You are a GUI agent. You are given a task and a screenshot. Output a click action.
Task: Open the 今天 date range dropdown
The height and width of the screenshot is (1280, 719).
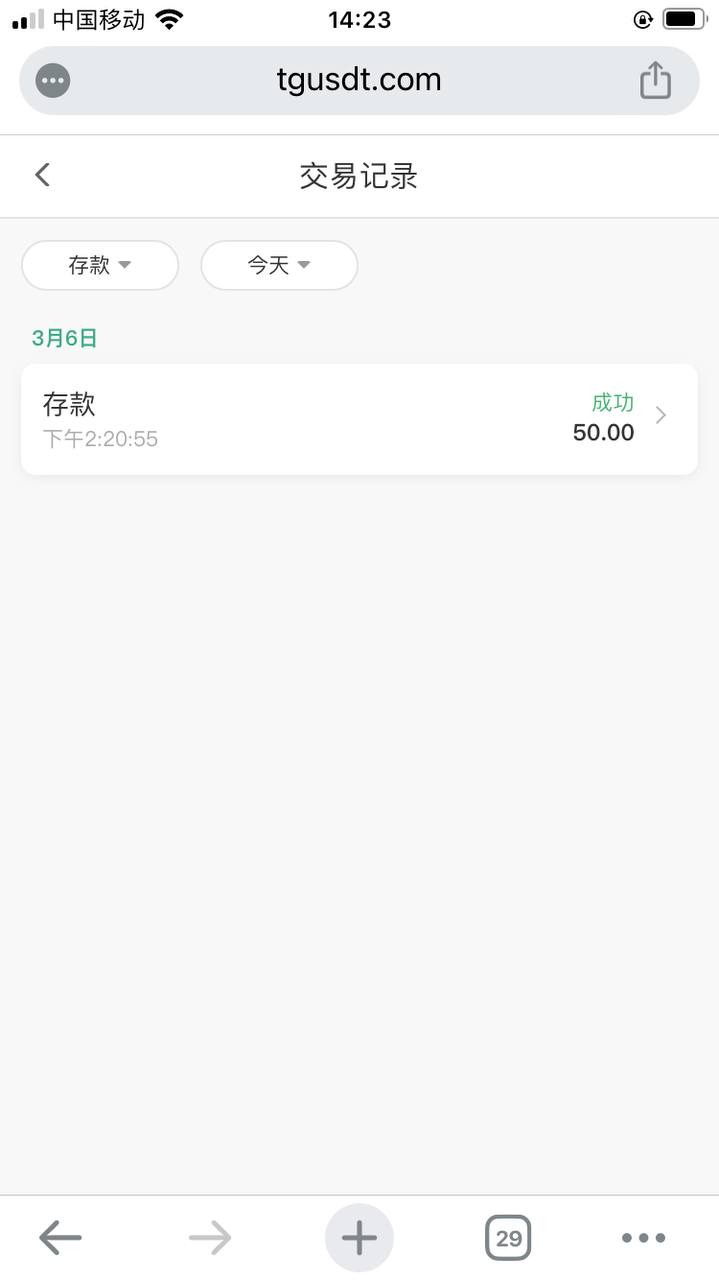coord(279,265)
